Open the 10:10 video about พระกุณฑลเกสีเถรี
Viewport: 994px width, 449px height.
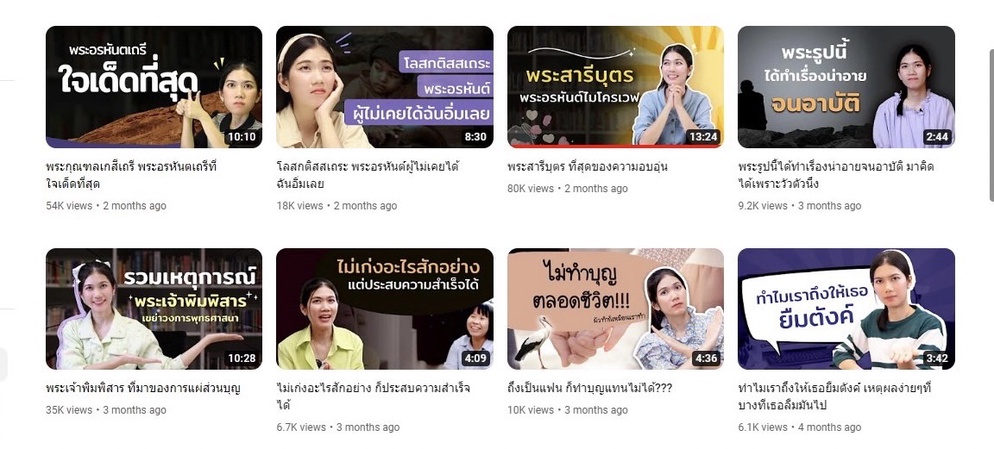point(153,87)
